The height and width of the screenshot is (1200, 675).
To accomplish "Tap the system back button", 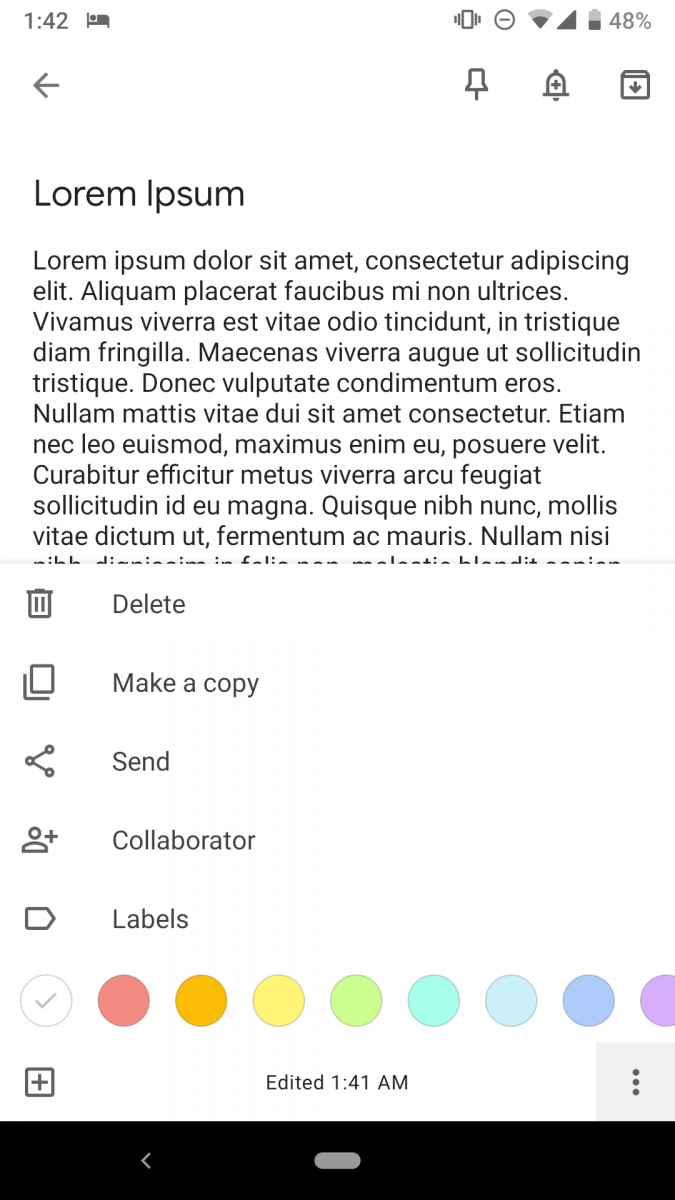I will click(146, 1161).
